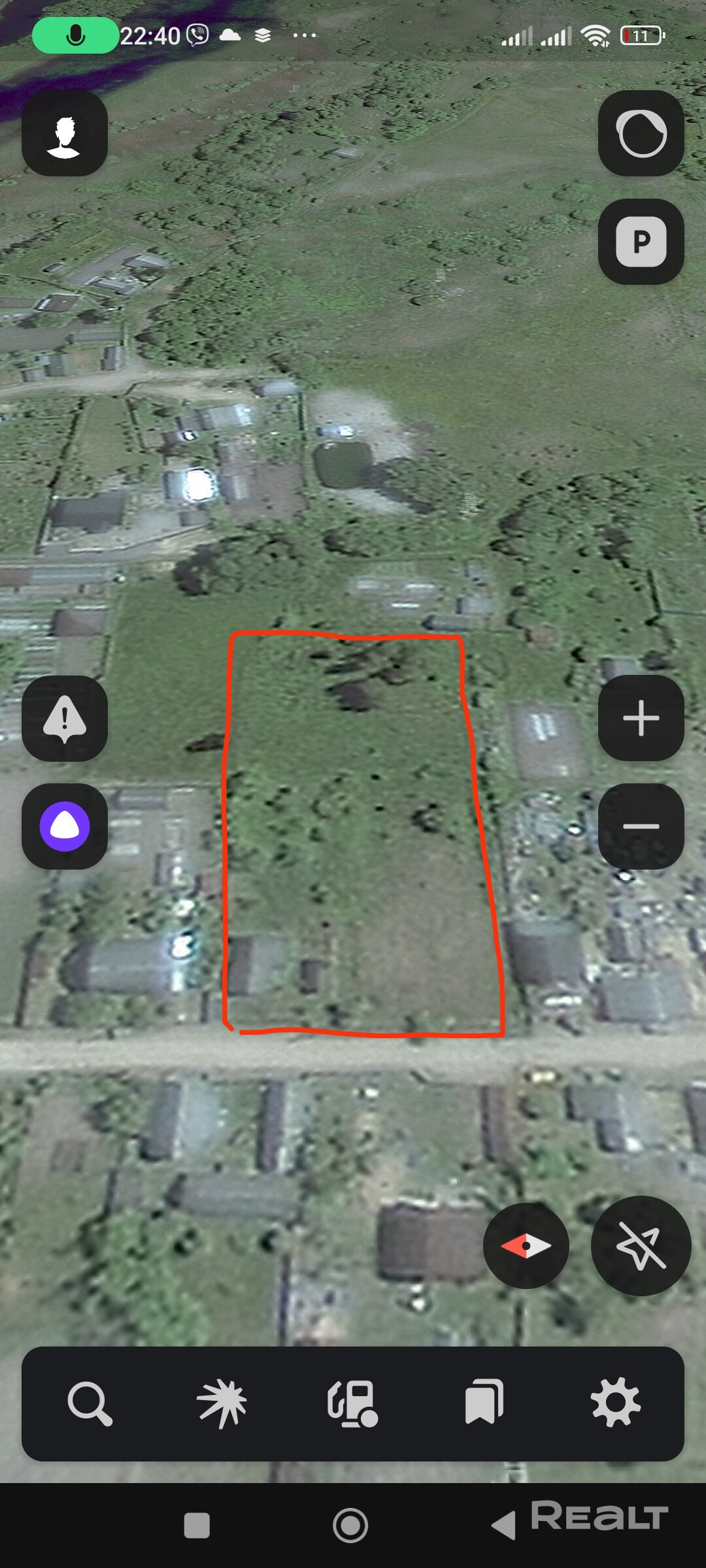Viewport: 706px width, 1568px height.
Task: Zoom out with the minus button
Action: coord(641,826)
